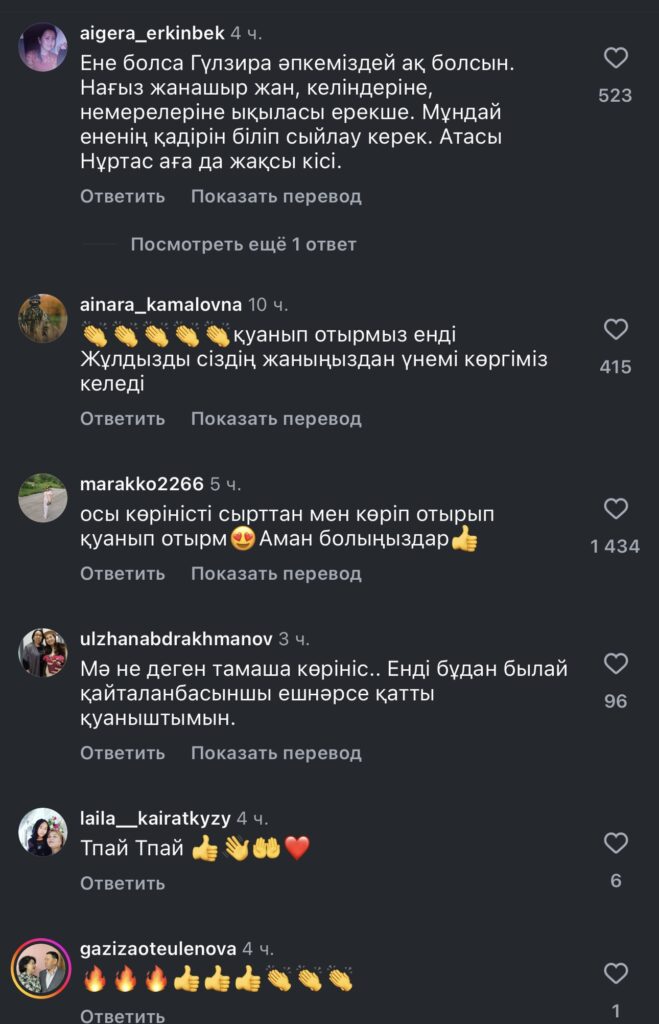This screenshot has width=659, height=1024.
Task: Translate marakko2266's comment
Action: [276, 574]
